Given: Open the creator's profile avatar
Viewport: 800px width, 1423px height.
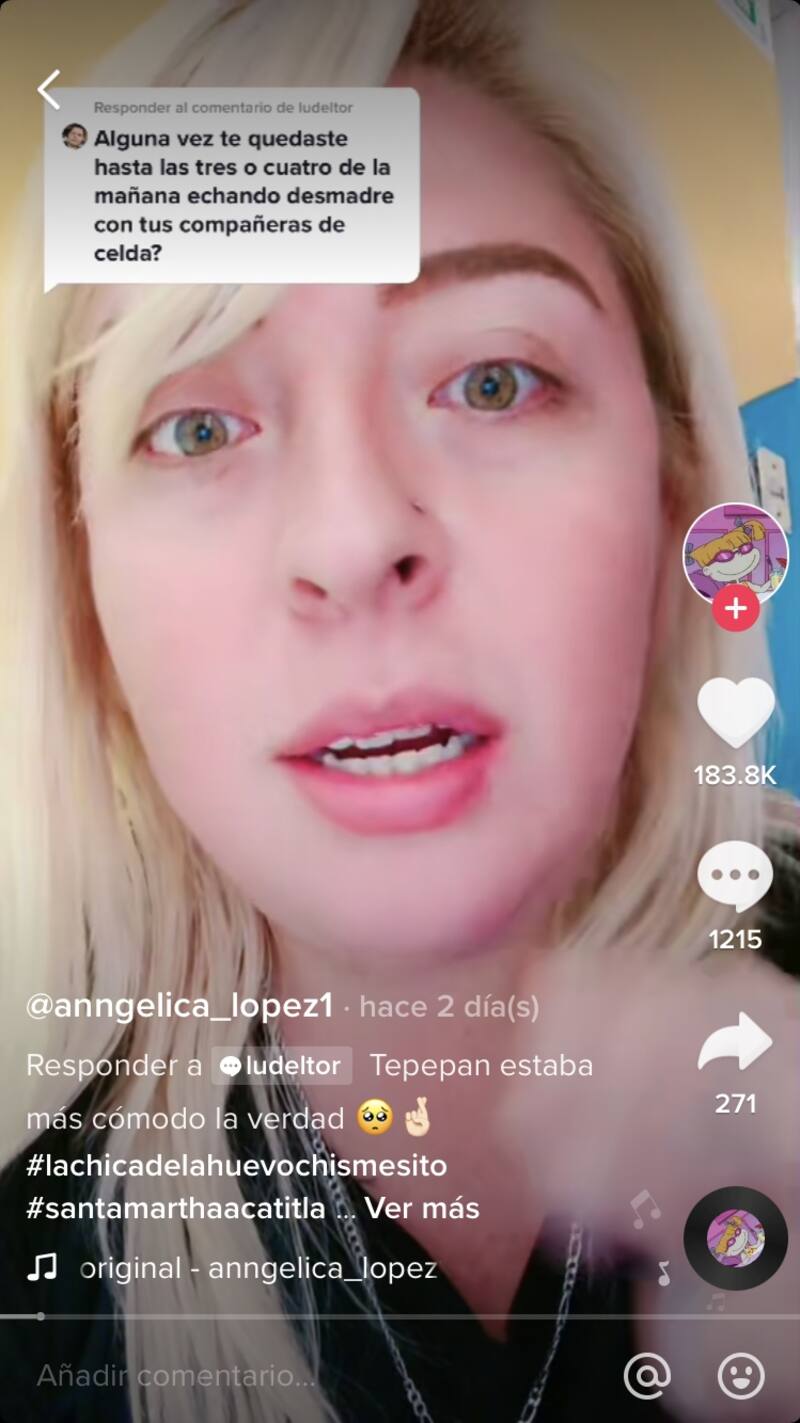Looking at the screenshot, I should click(x=735, y=553).
